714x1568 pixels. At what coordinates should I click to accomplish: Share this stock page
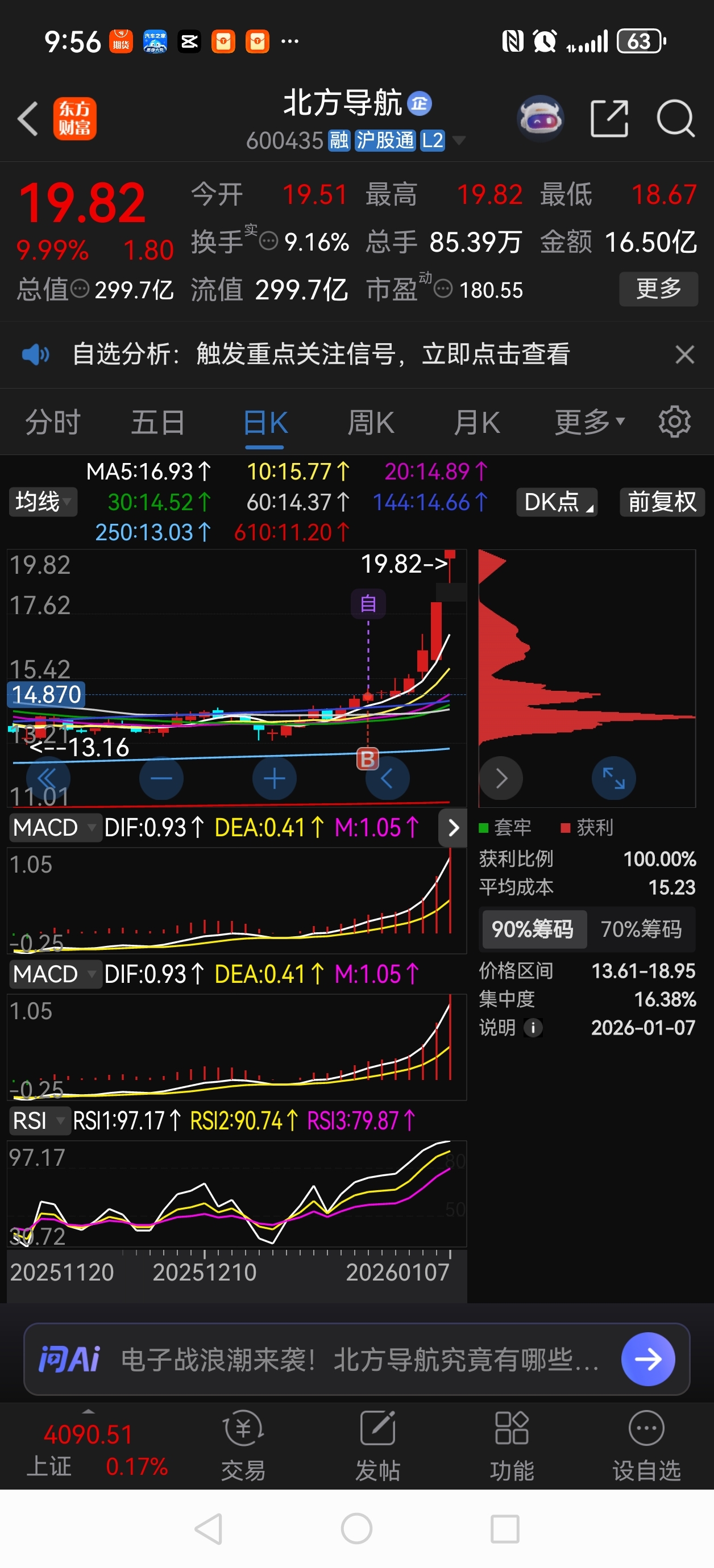click(609, 118)
